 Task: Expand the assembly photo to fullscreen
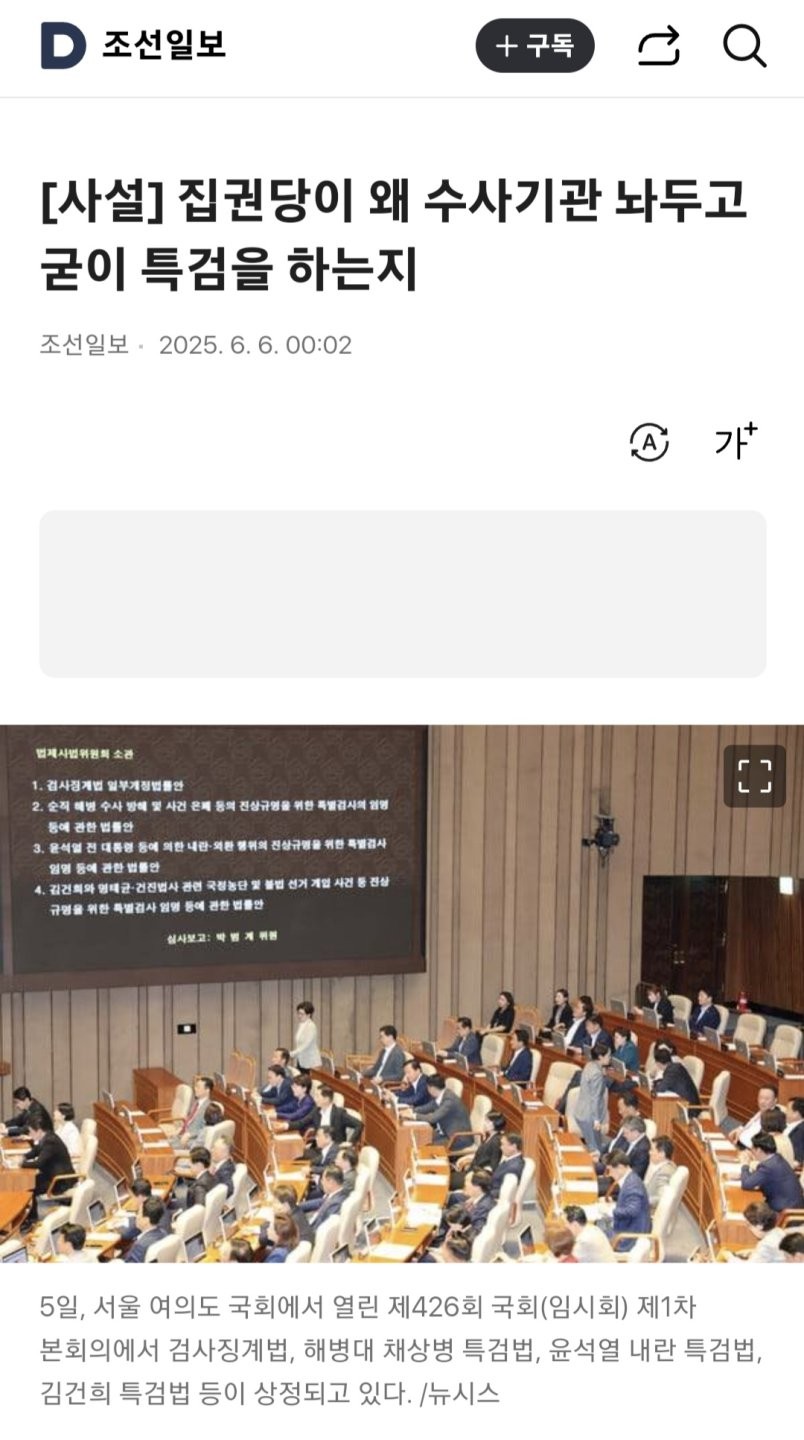tap(754, 775)
